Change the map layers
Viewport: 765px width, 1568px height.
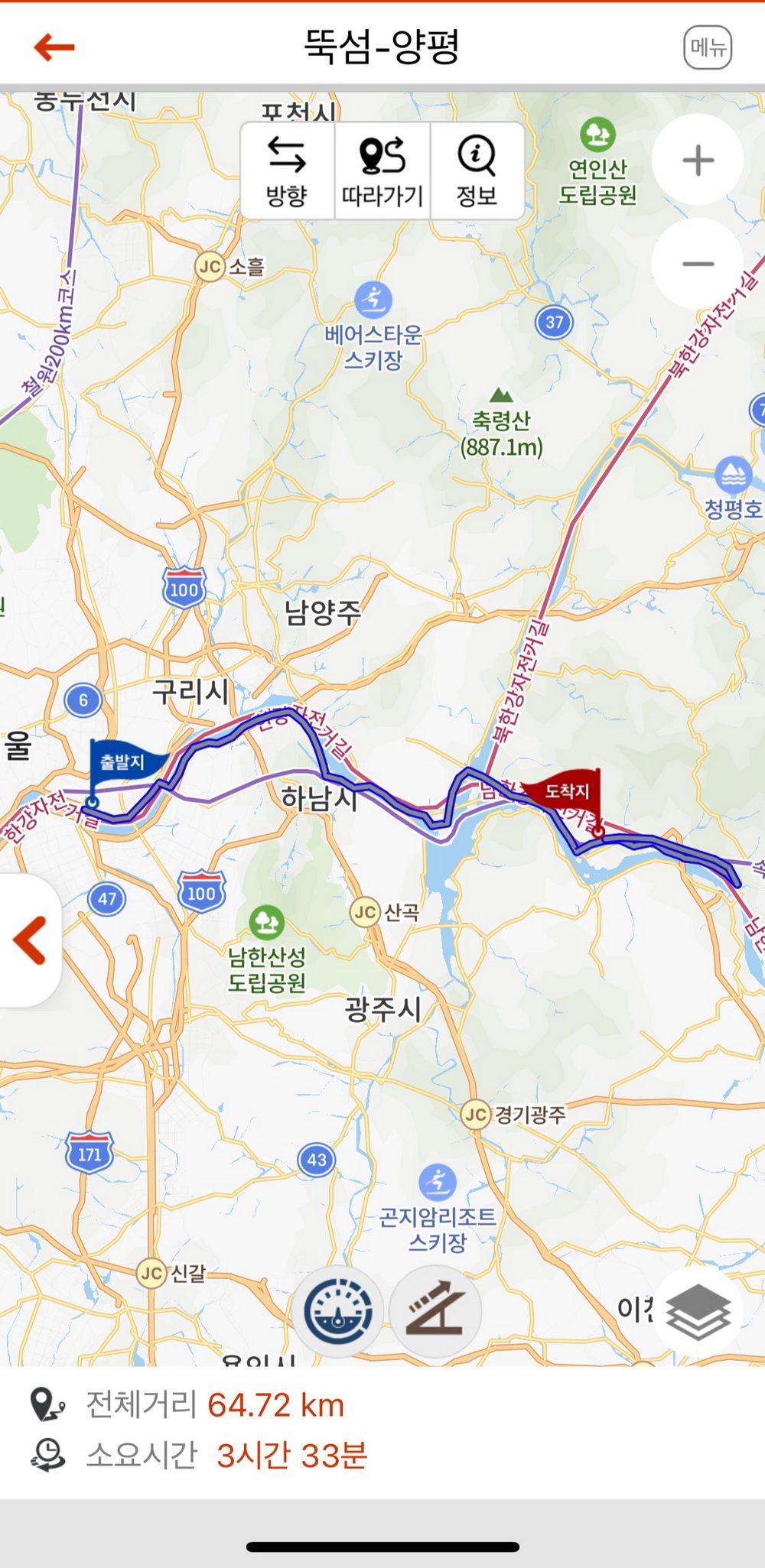(698, 1312)
